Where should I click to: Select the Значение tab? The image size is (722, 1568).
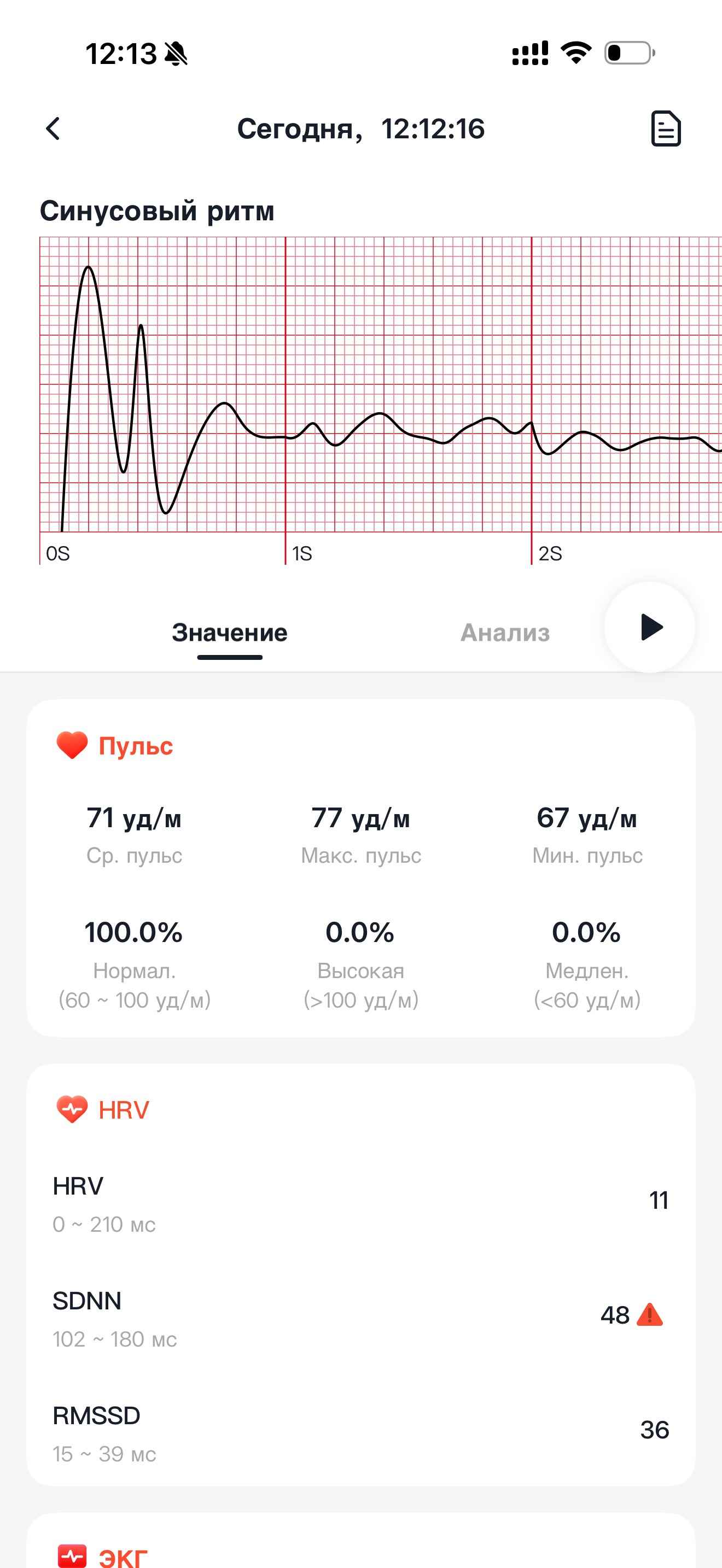[230, 633]
